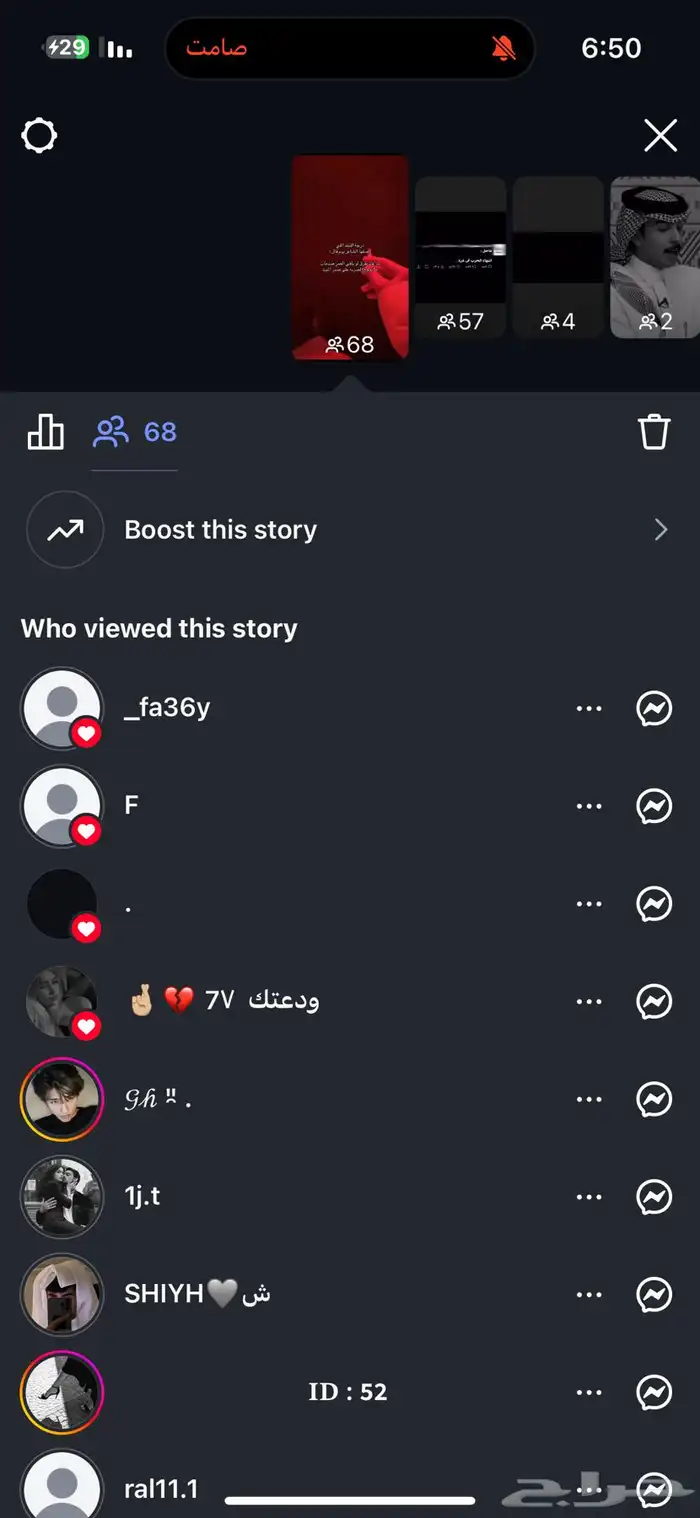Message _fa36y via Messenger icon
The image size is (700, 1518).
654,709
